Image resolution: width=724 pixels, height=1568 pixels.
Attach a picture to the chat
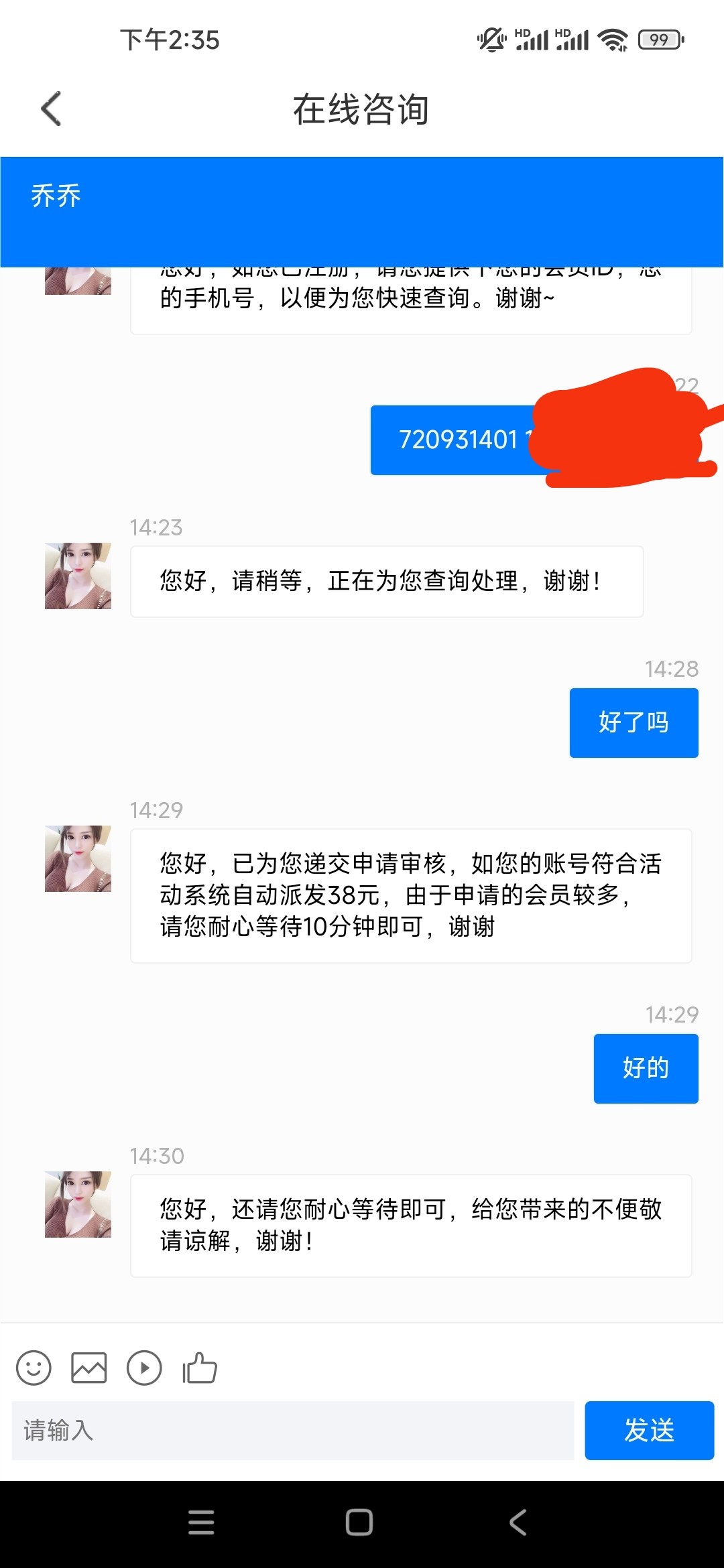[x=89, y=1368]
